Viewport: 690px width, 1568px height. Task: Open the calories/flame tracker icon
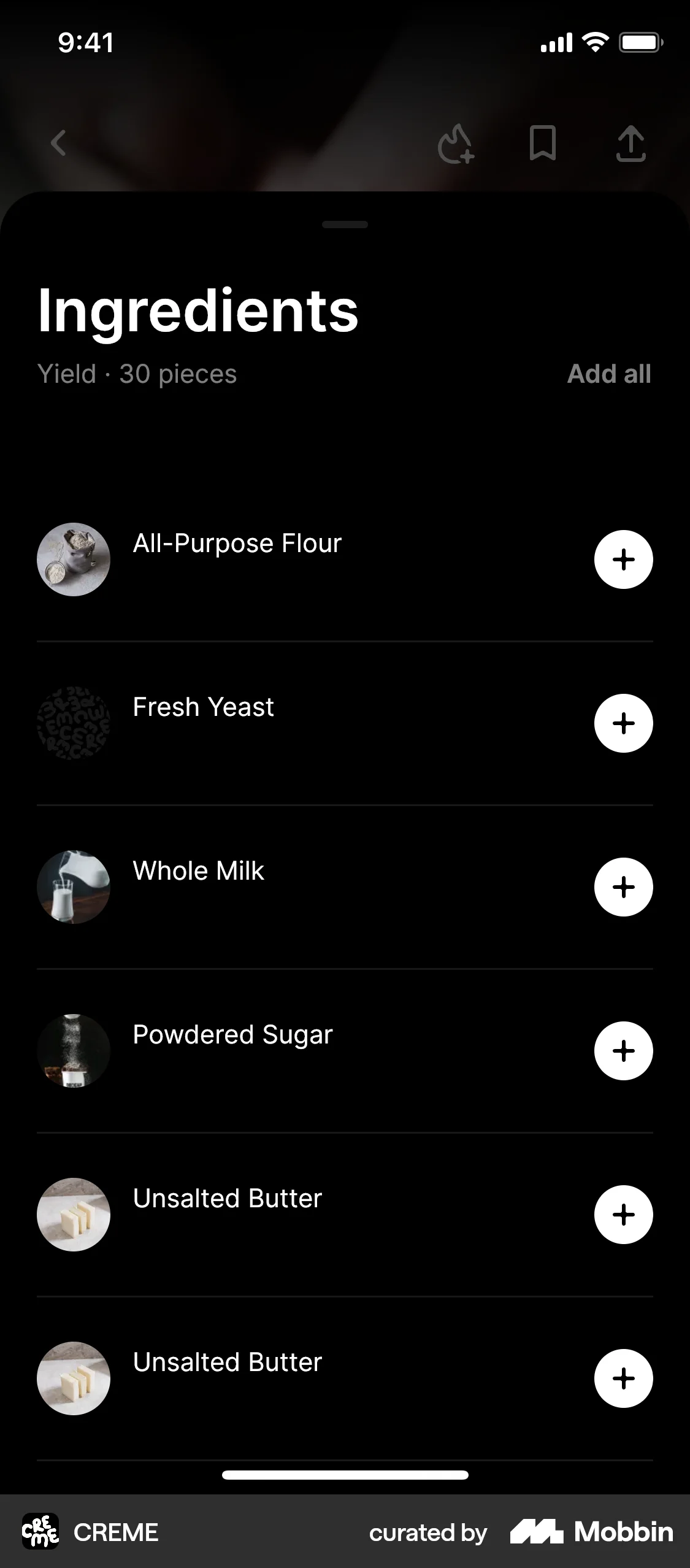(x=454, y=143)
